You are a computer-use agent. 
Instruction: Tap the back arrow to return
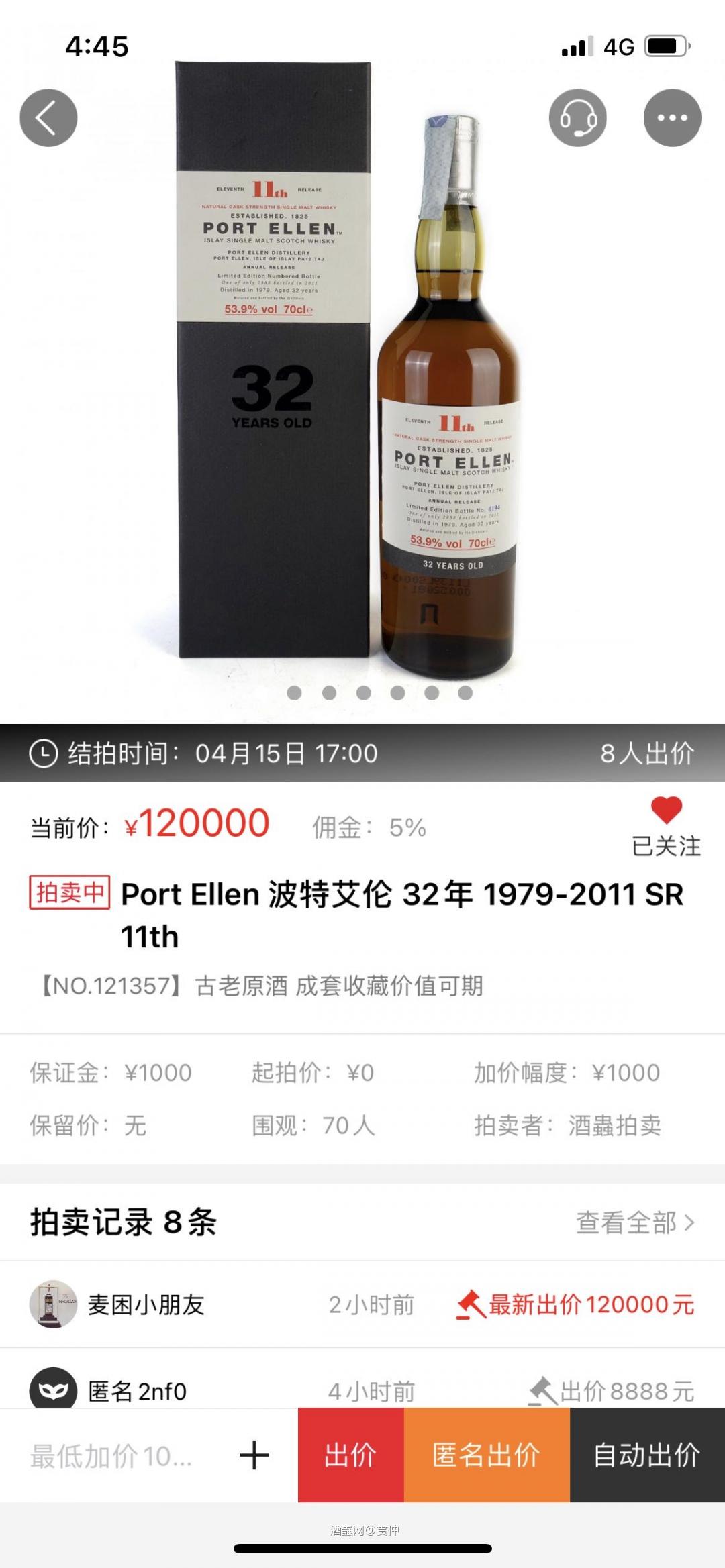click(x=48, y=117)
